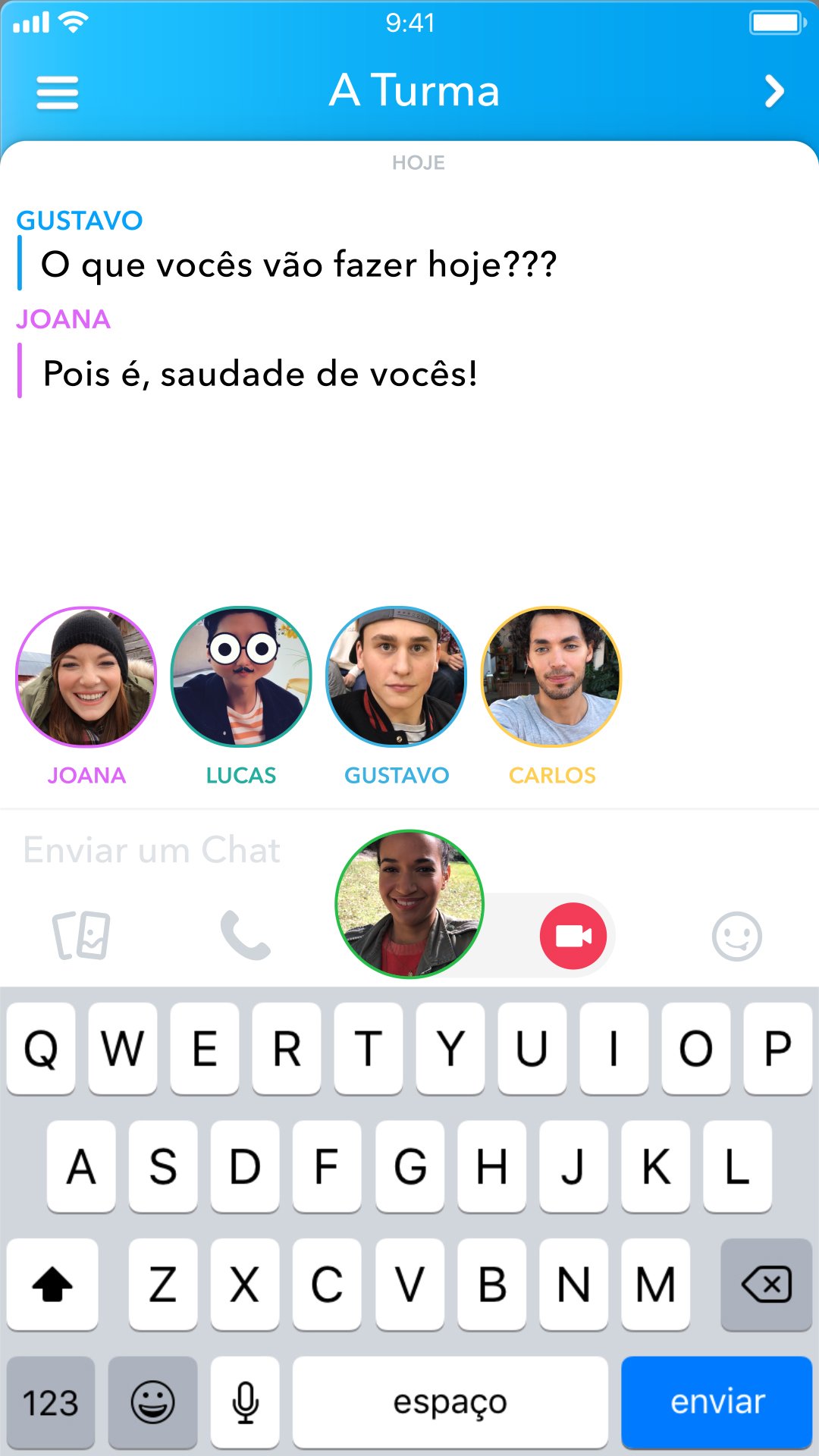Hit the keyboard backspace key
The height and width of the screenshot is (1456, 819).
(x=767, y=1285)
